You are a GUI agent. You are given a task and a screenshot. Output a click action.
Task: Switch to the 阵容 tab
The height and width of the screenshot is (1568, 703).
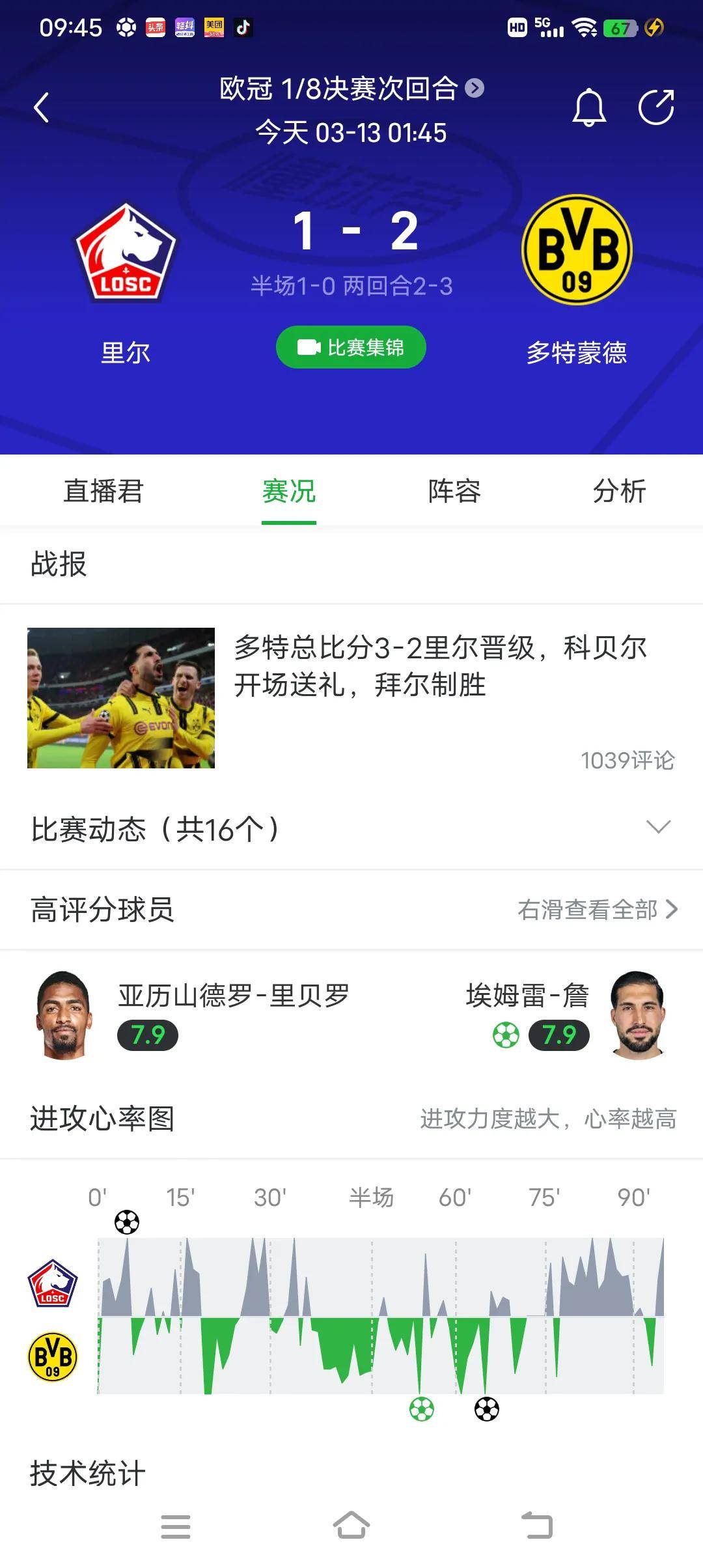[455, 493]
